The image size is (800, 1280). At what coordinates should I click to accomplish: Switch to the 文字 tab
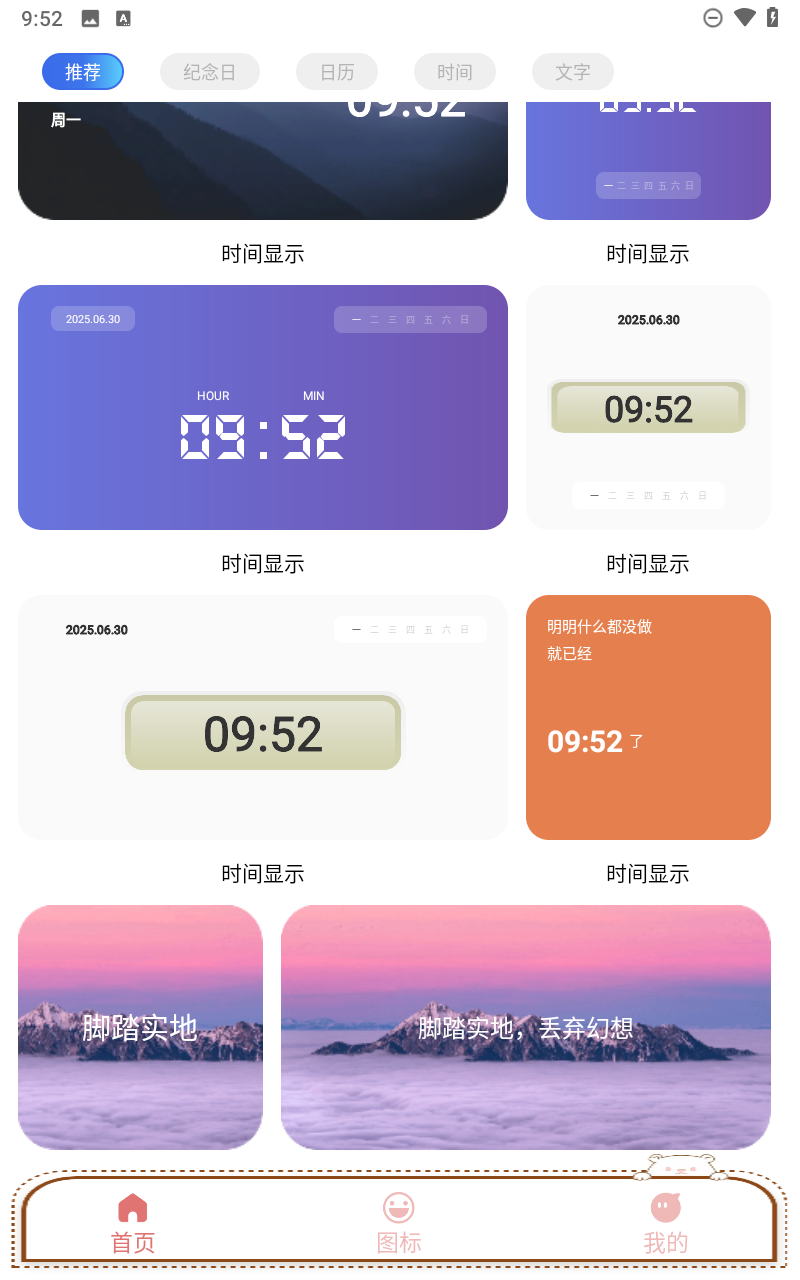pyautogui.click(x=573, y=72)
